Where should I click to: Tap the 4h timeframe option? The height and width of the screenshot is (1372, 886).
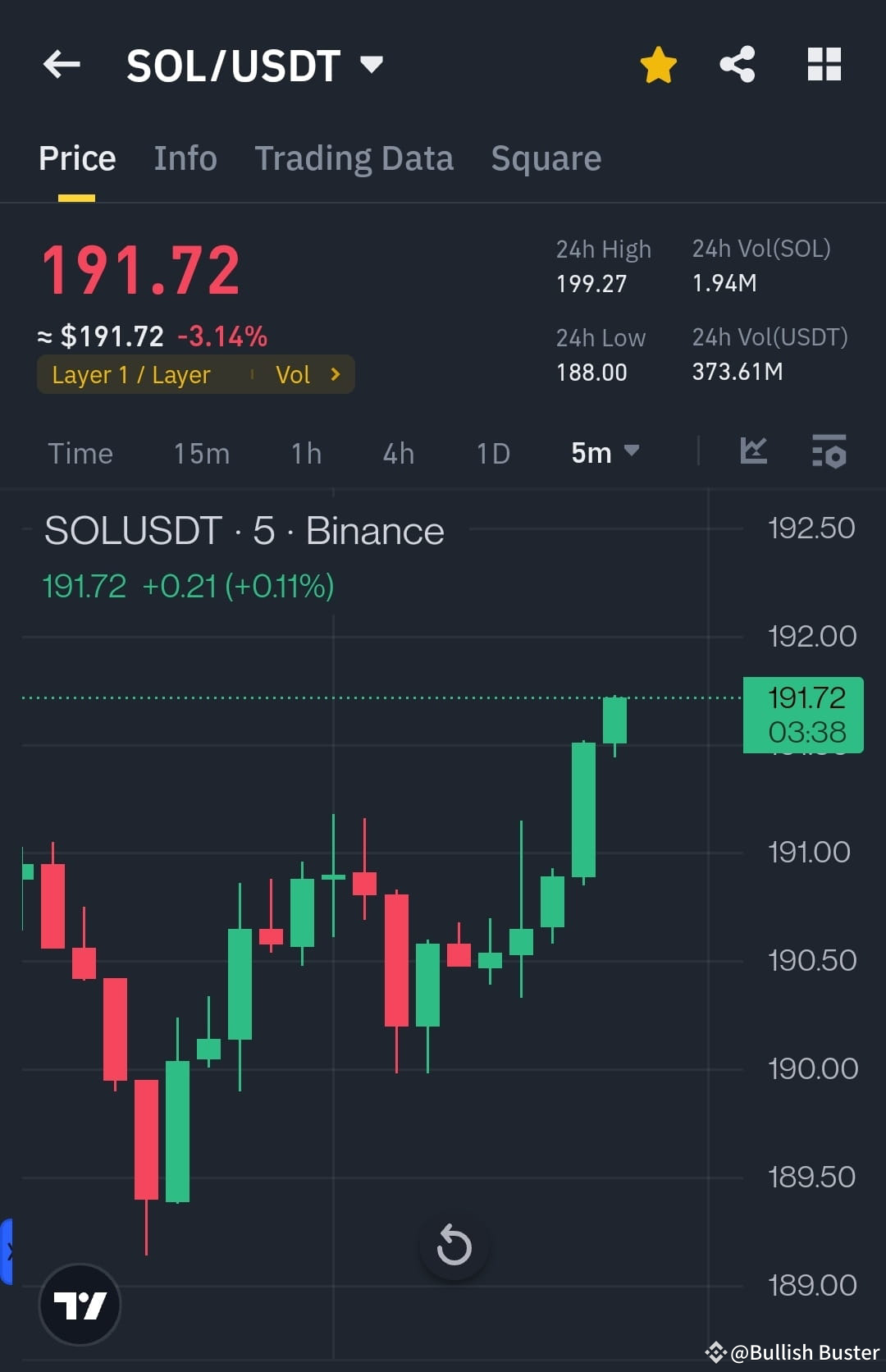(x=397, y=452)
